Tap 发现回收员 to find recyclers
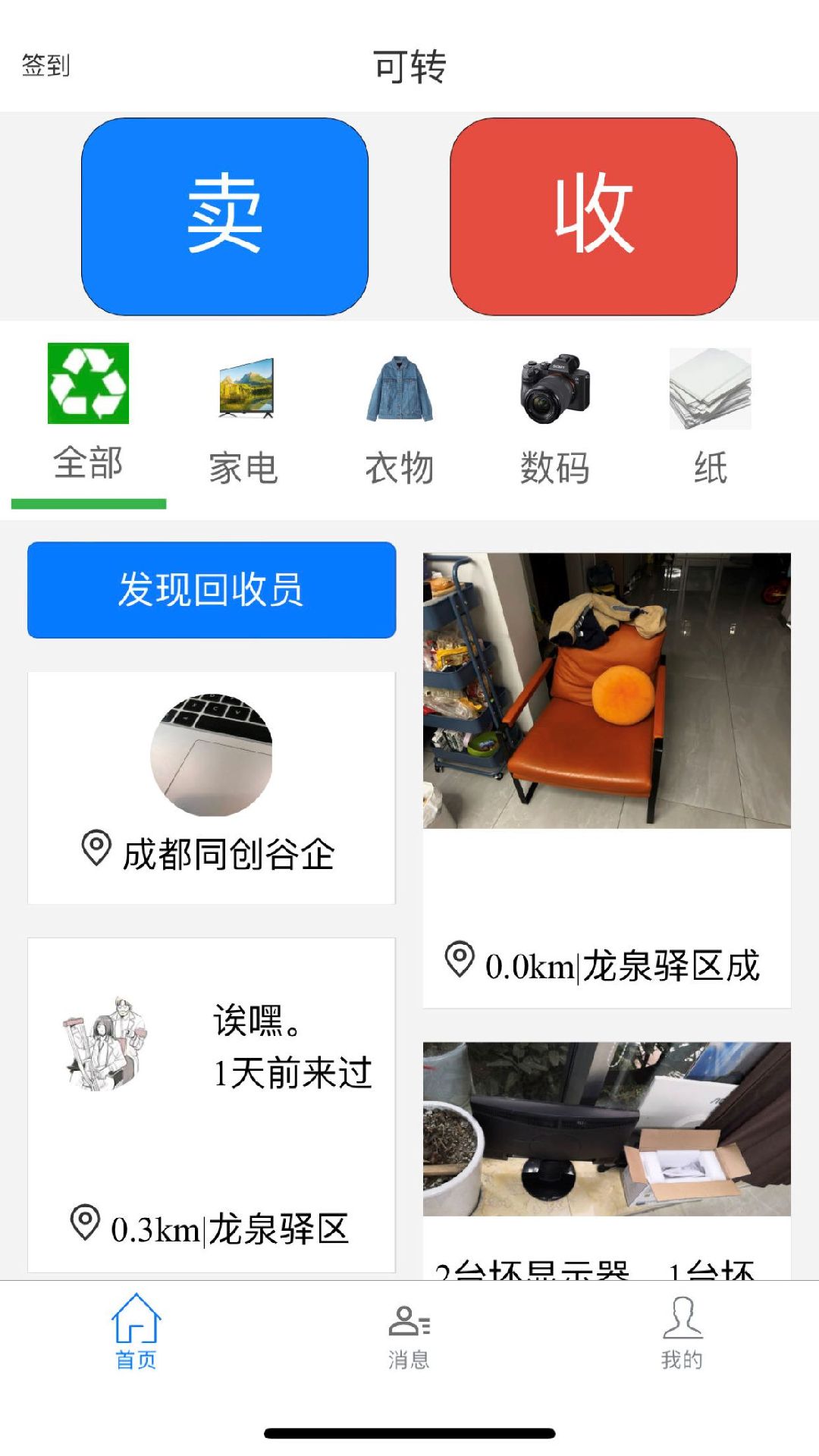 211,591
